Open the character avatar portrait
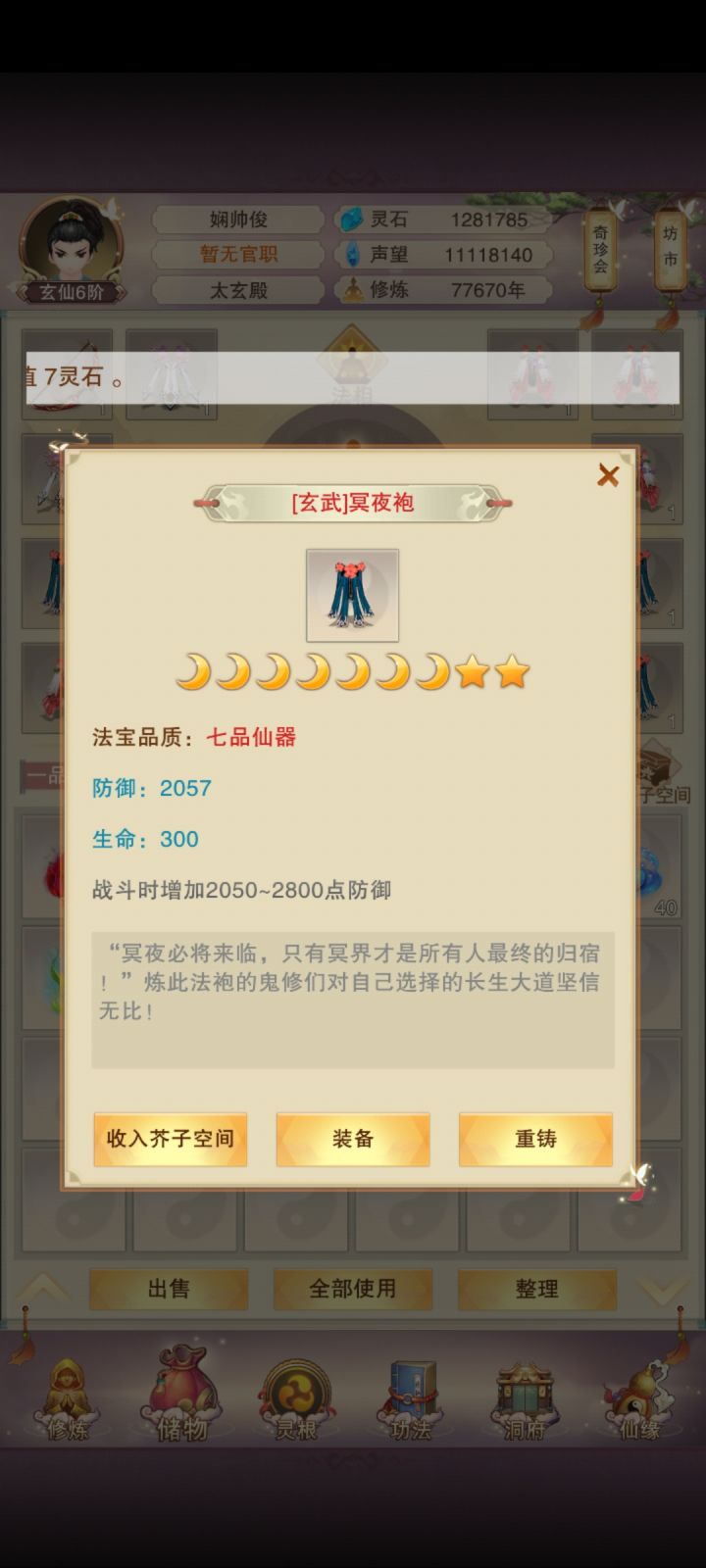 pyautogui.click(x=69, y=245)
